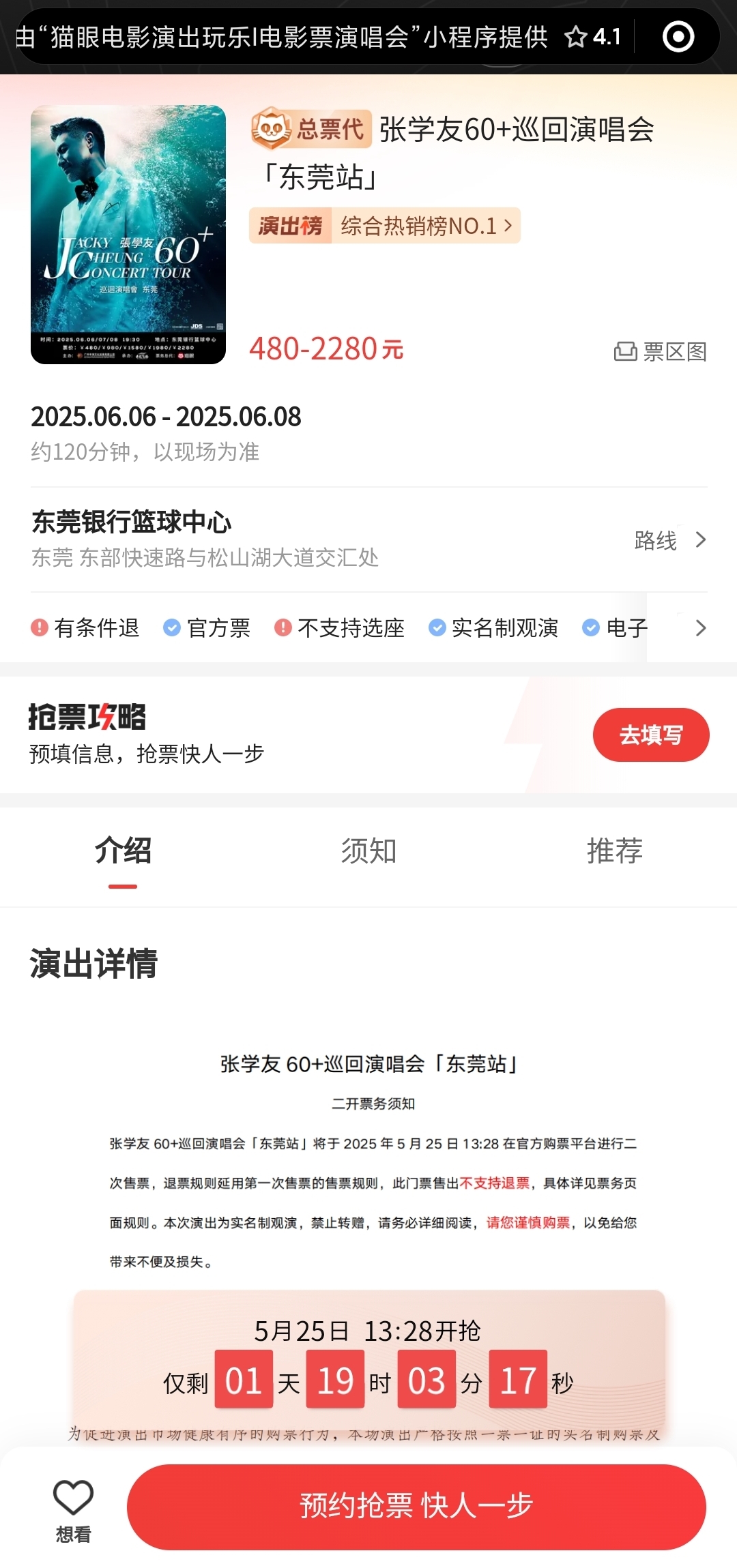Viewport: 737px width, 1568px height.
Task: Expand the ticket service tags row
Action: coord(700,628)
